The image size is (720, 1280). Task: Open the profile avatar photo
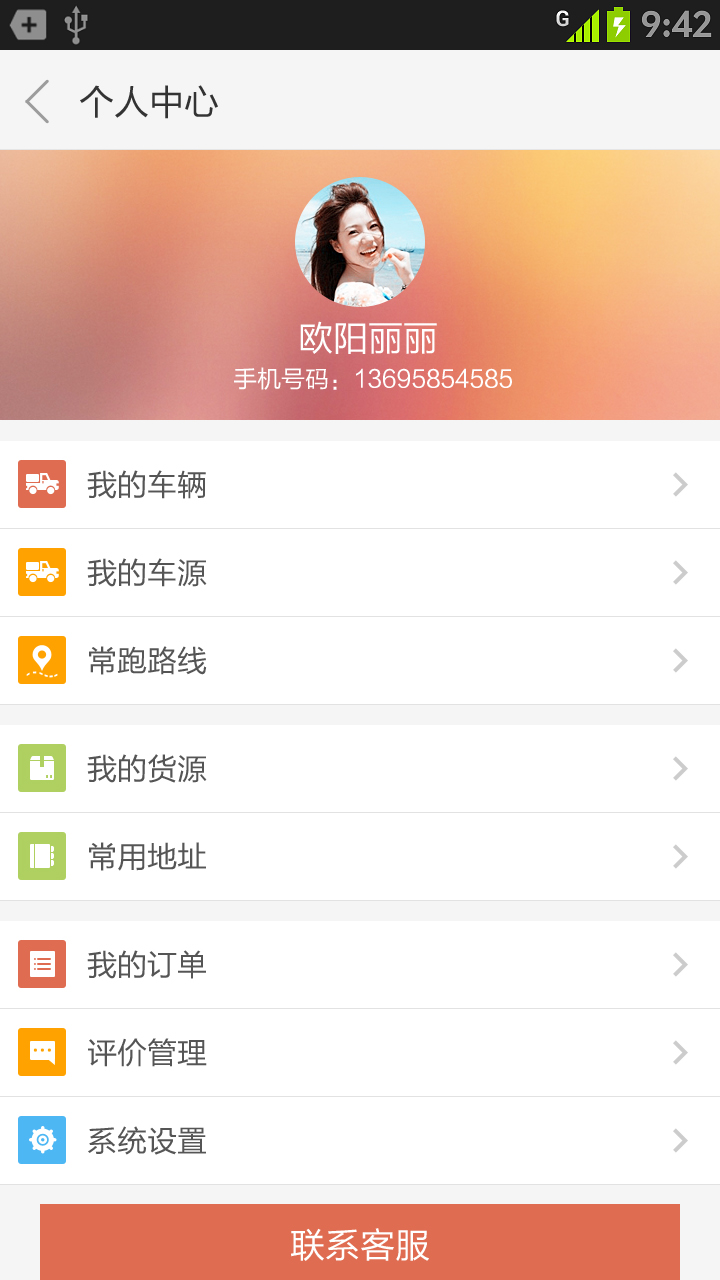coord(360,242)
